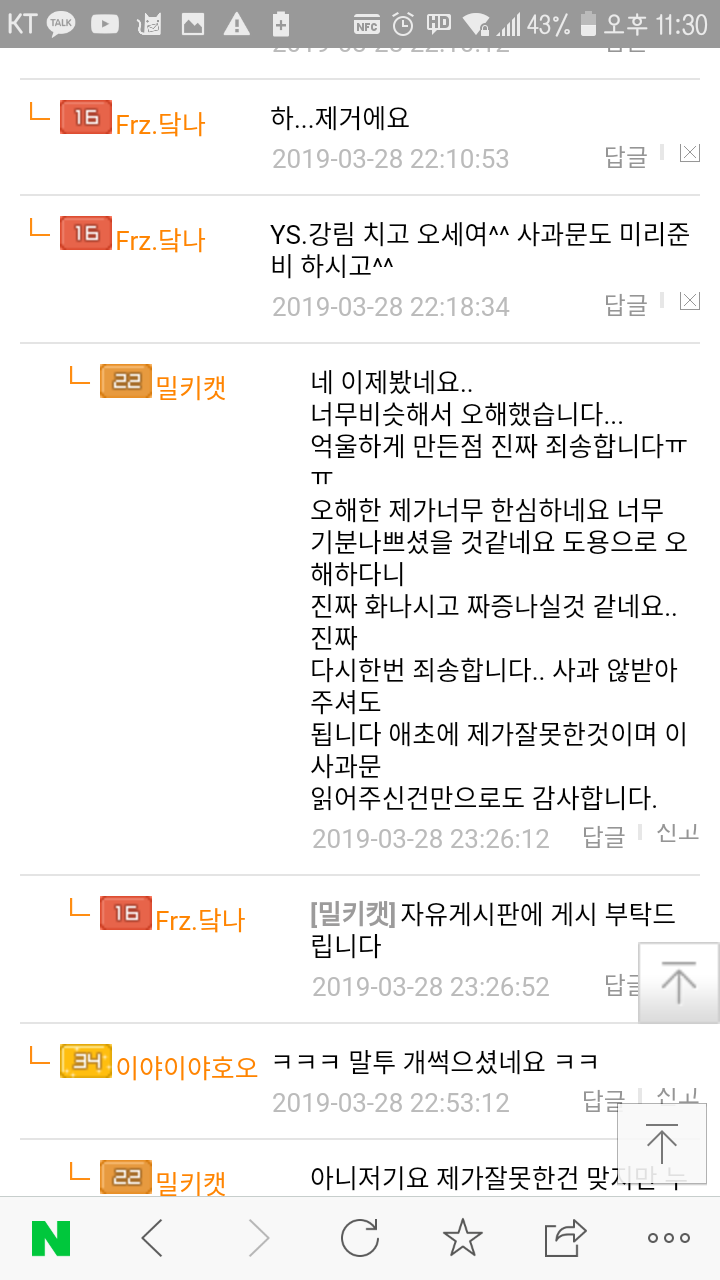This screenshot has width=720, height=1280.
Task: Go to the Naver home with the N button
Action: [51, 1238]
